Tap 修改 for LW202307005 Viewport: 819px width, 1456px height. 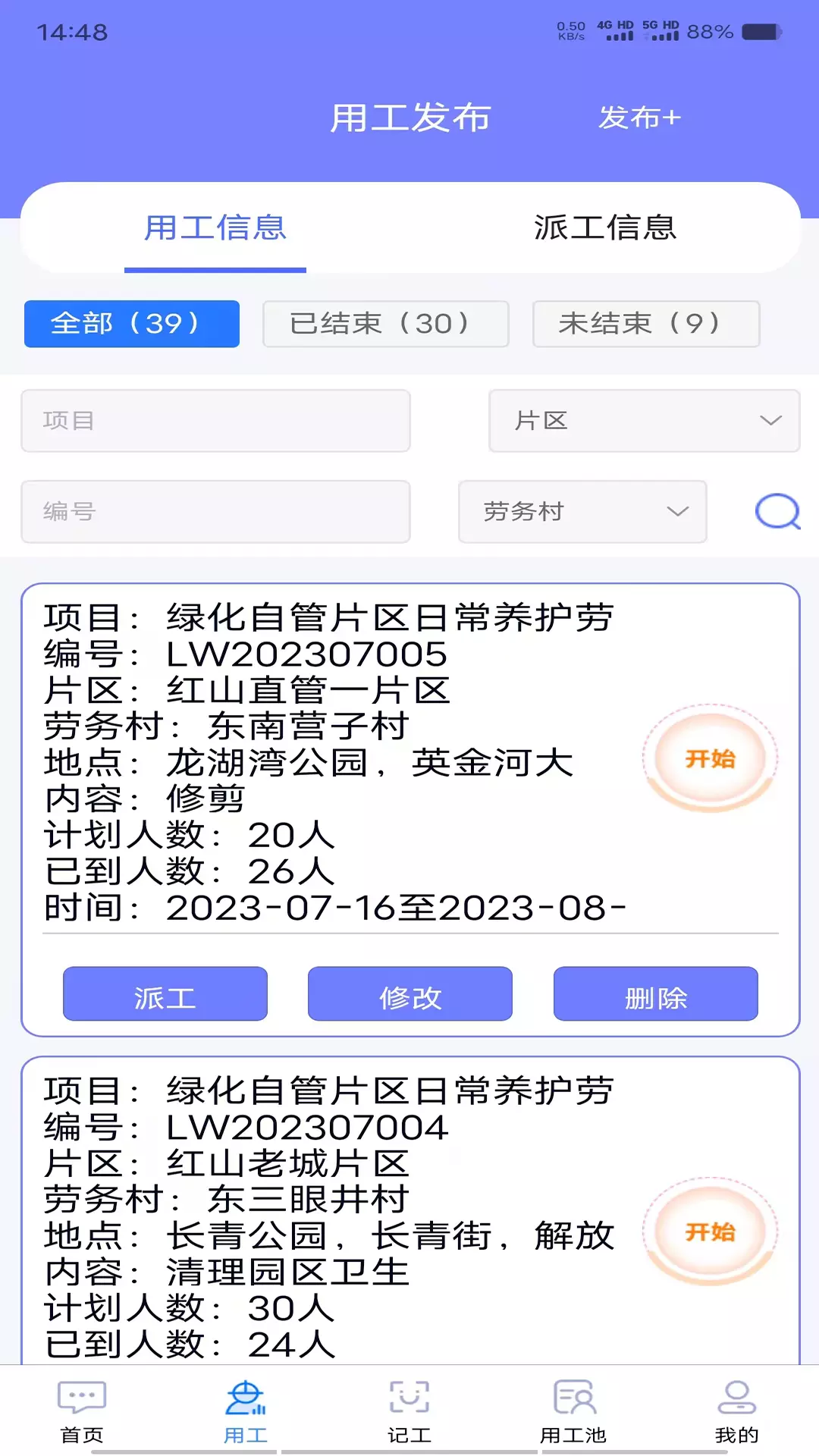tap(410, 994)
